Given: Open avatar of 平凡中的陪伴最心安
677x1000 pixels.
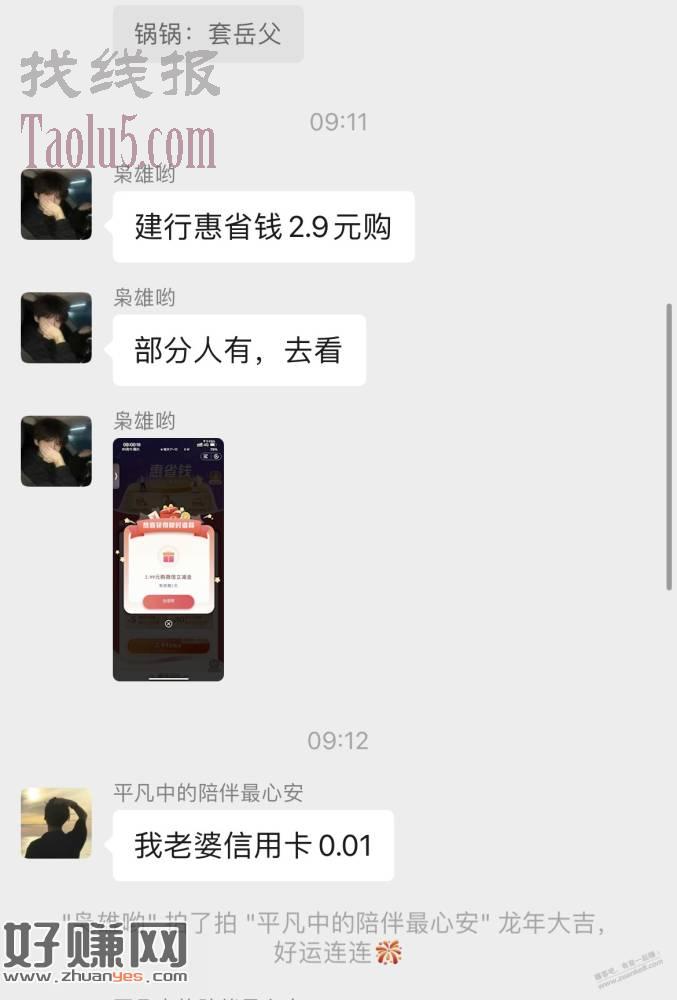Looking at the screenshot, I should [56, 823].
